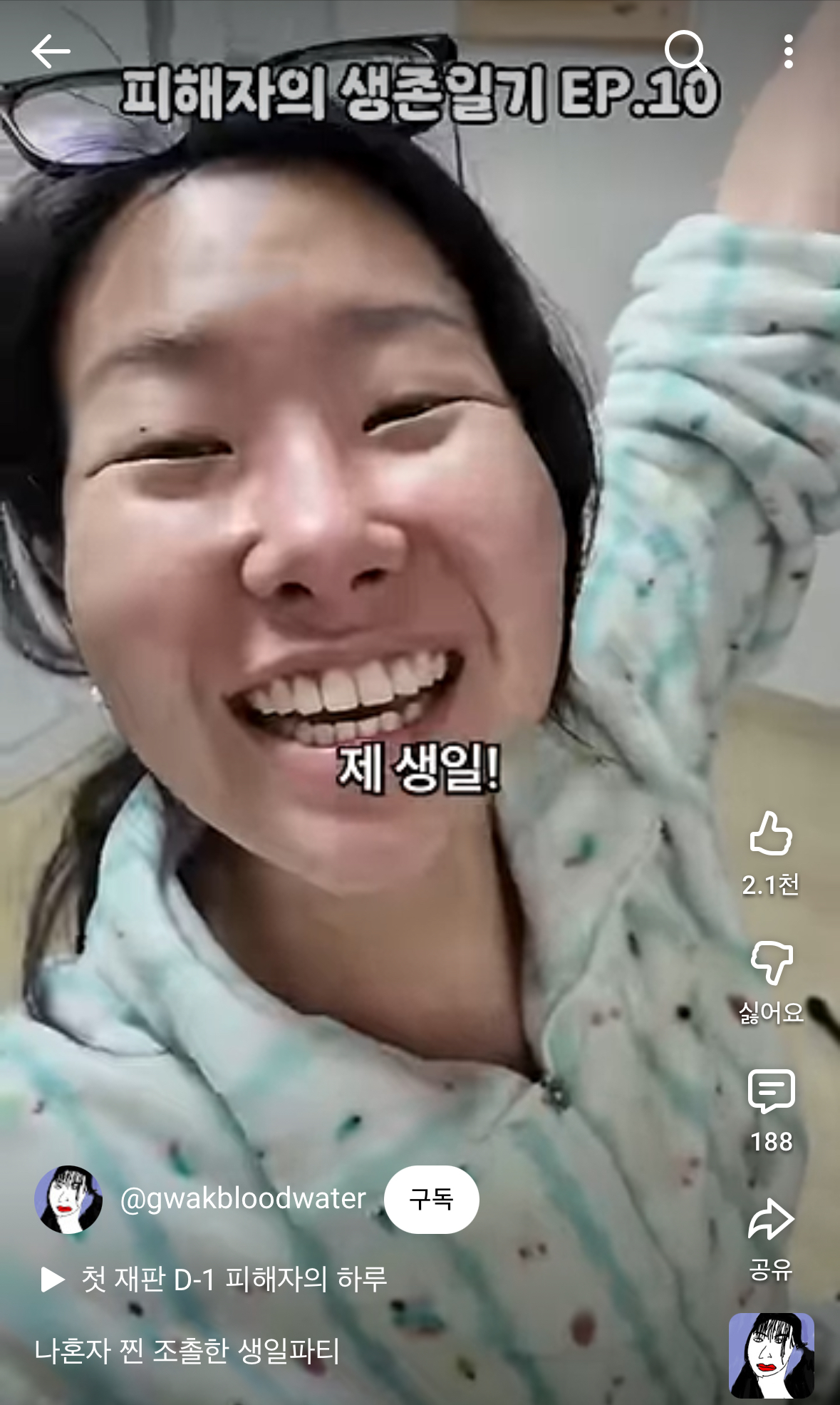Share this Short (공유)
The height and width of the screenshot is (1405, 840).
click(x=771, y=1220)
